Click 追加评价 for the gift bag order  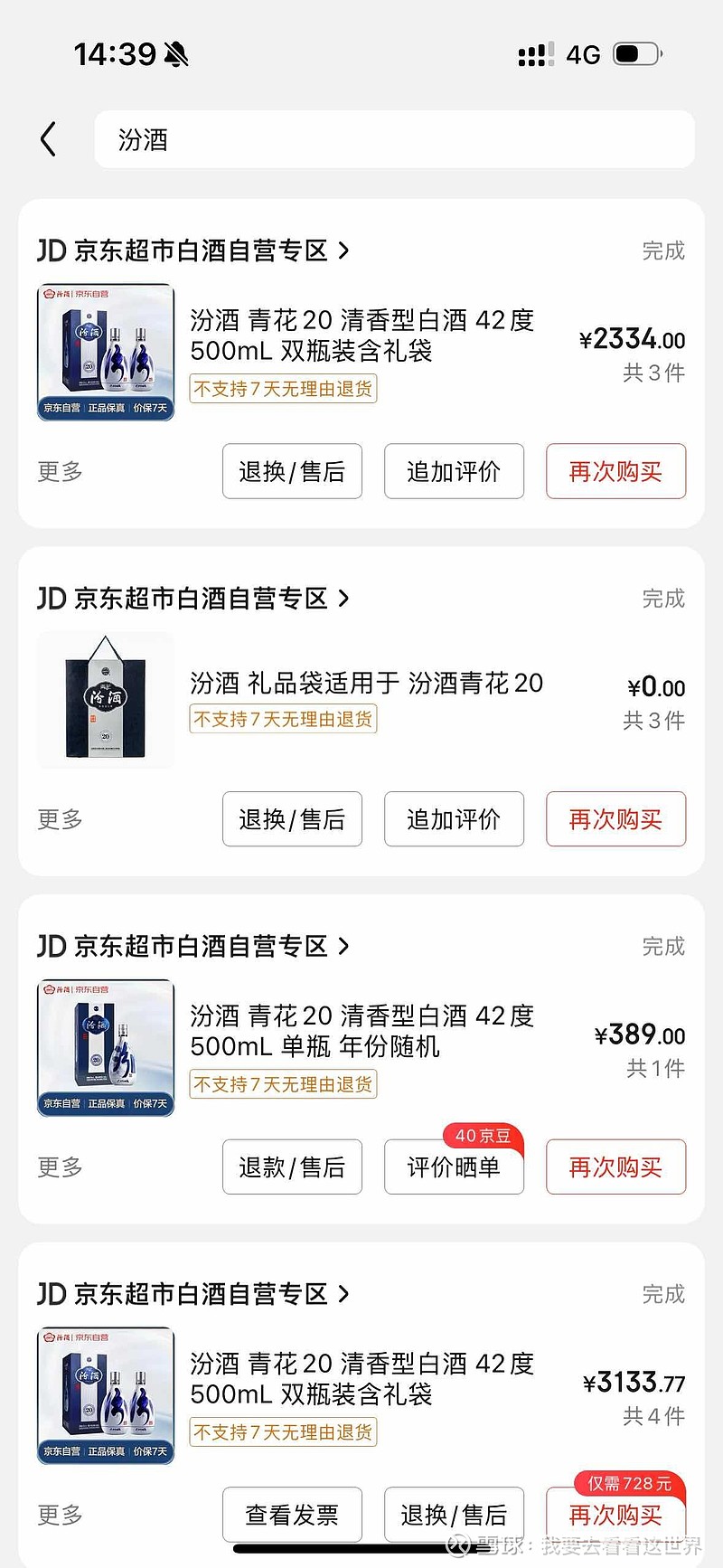click(x=454, y=819)
